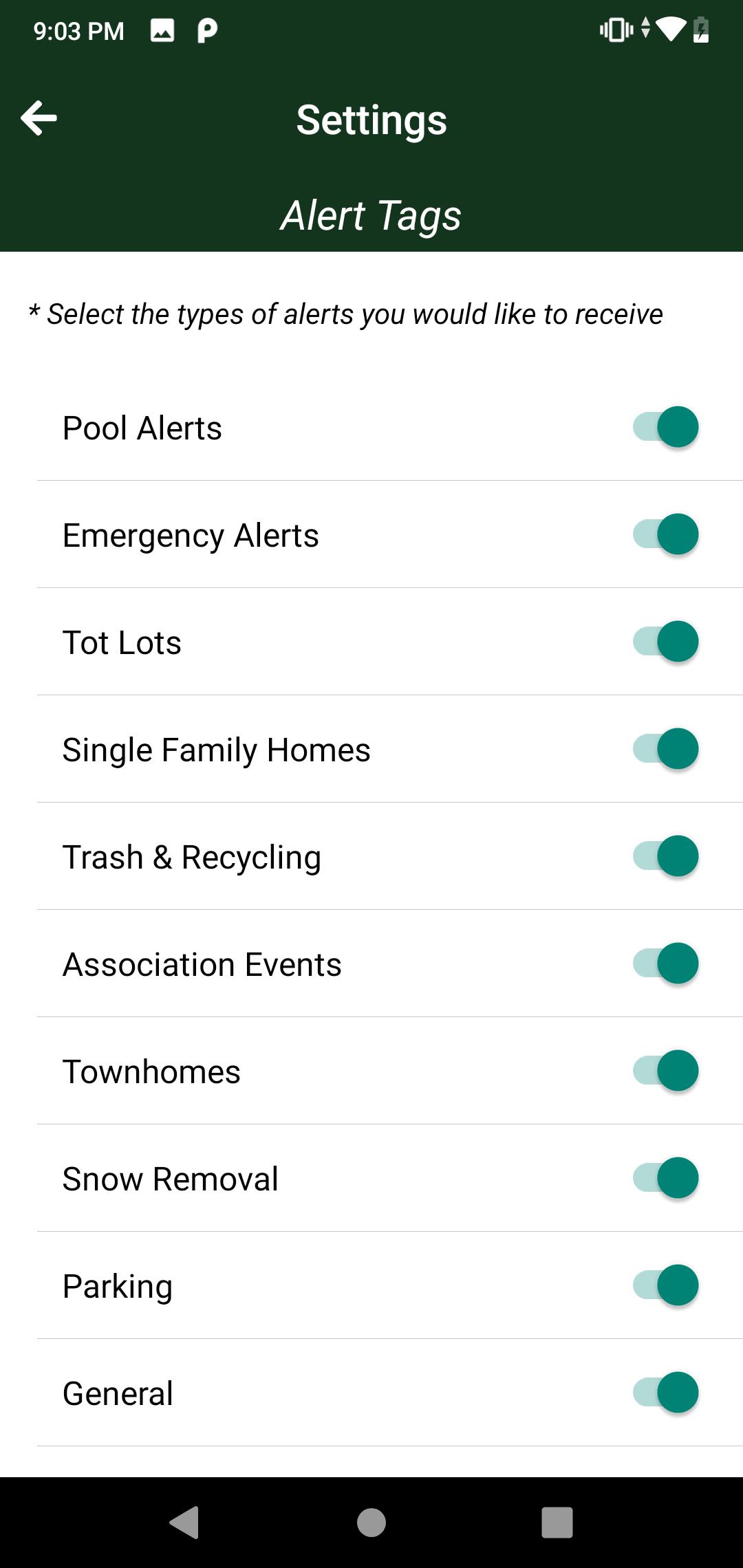Switch off General alerts
The image size is (743, 1568).
[x=665, y=1393]
